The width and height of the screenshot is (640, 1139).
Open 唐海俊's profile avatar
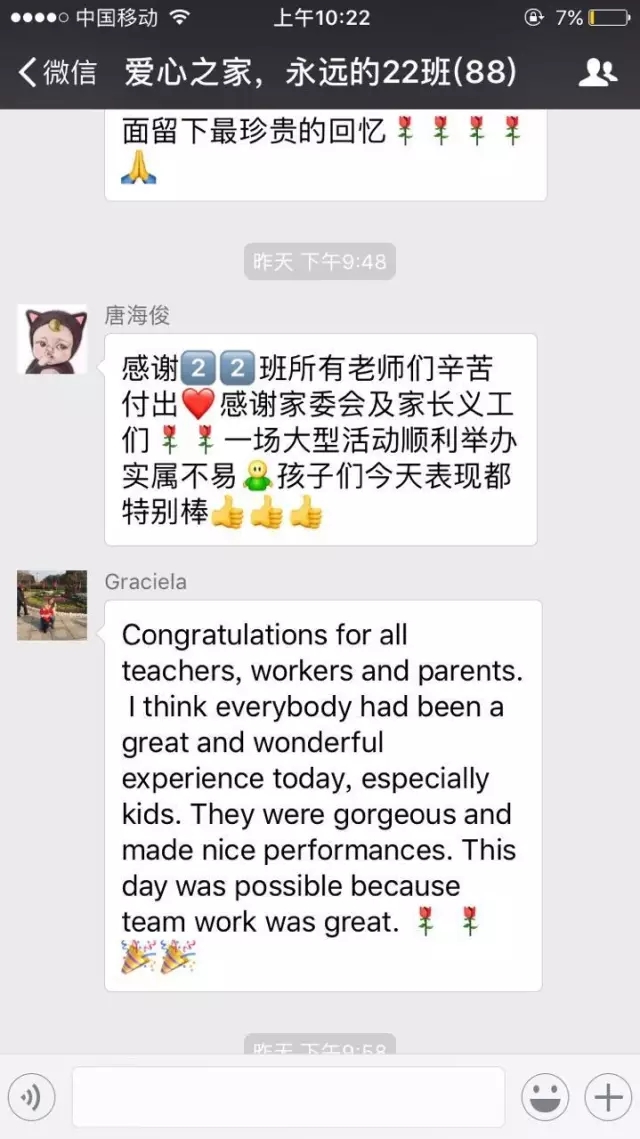tap(52, 340)
